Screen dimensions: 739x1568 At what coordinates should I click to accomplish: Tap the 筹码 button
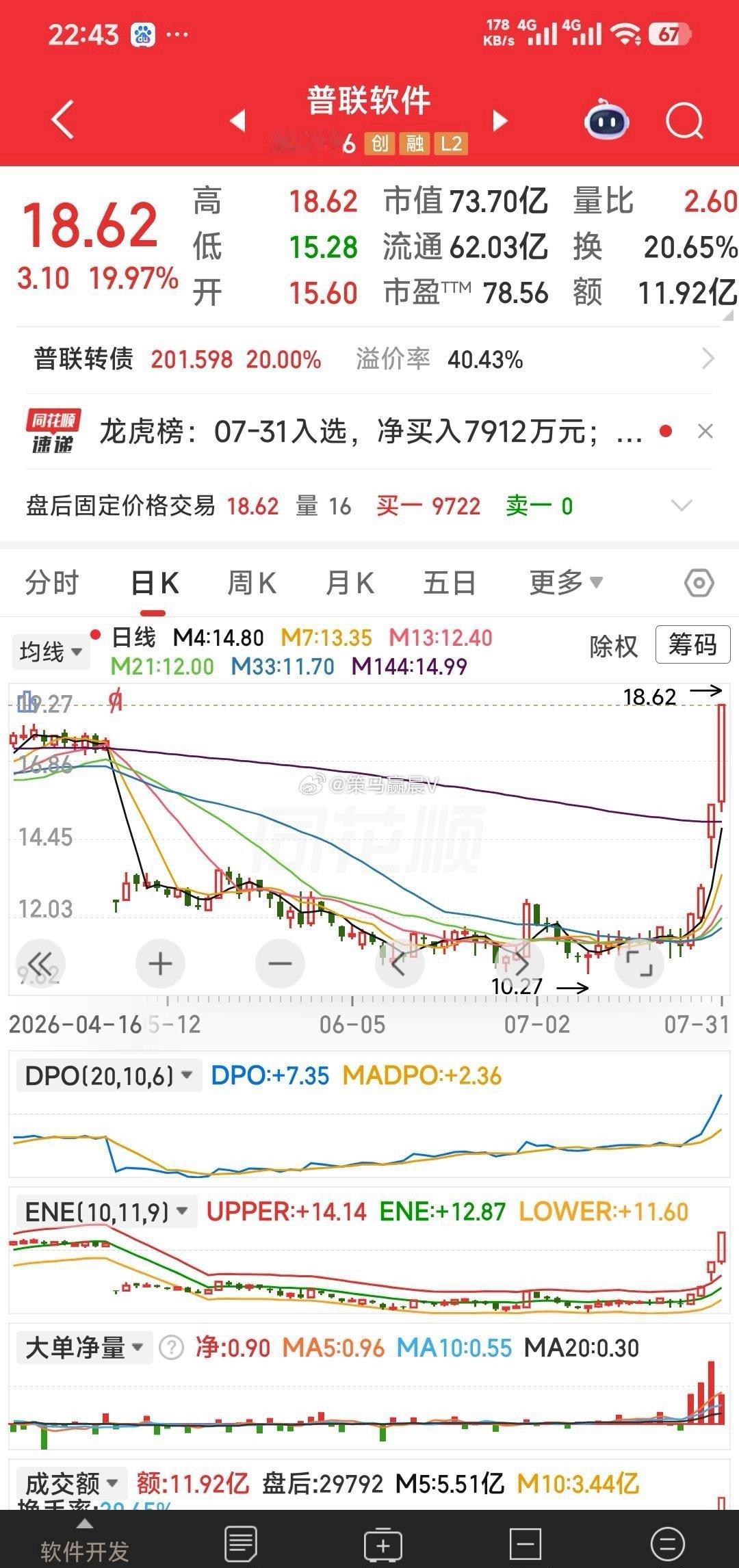[x=692, y=644]
